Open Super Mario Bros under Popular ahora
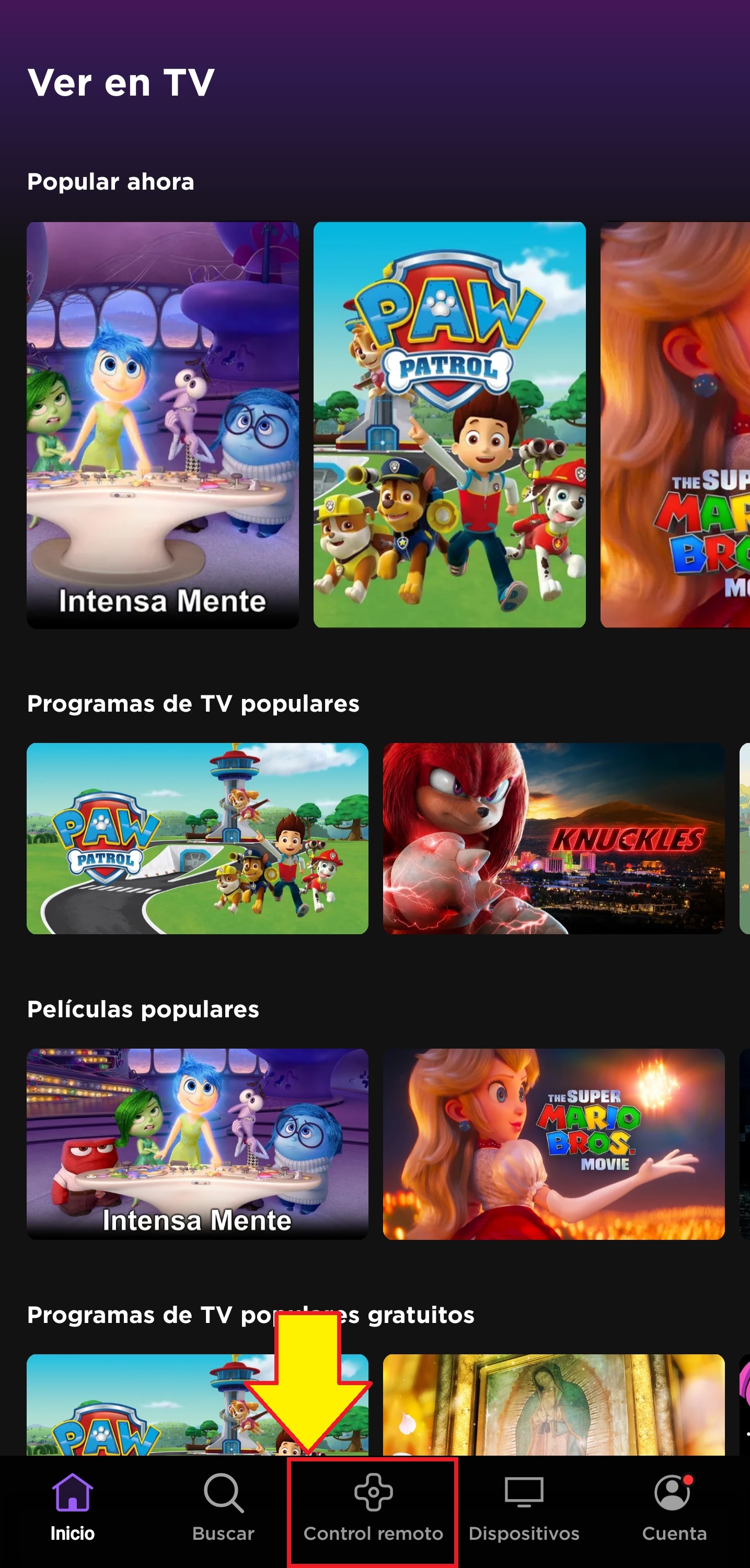 click(x=675, y=424)
